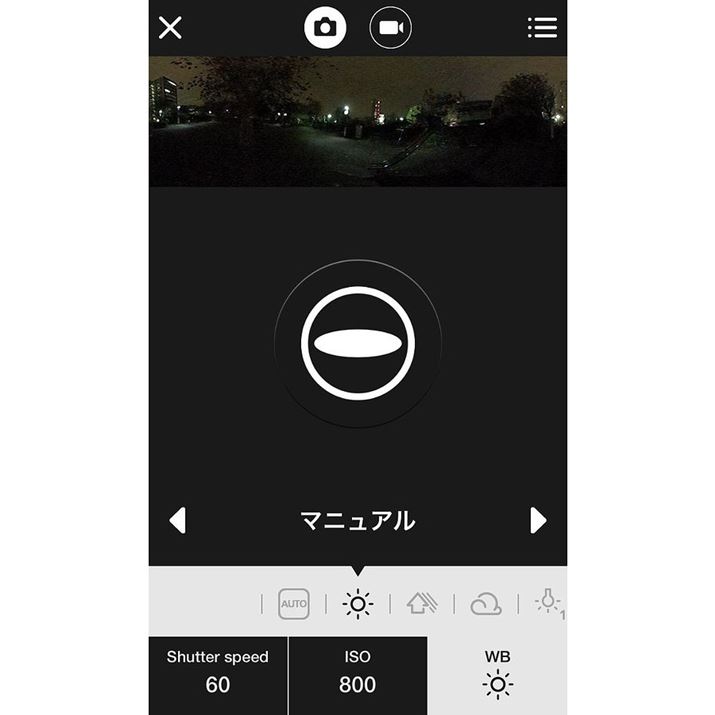
Task: Switch to still photo mode
Action: [x=325, y=28]
